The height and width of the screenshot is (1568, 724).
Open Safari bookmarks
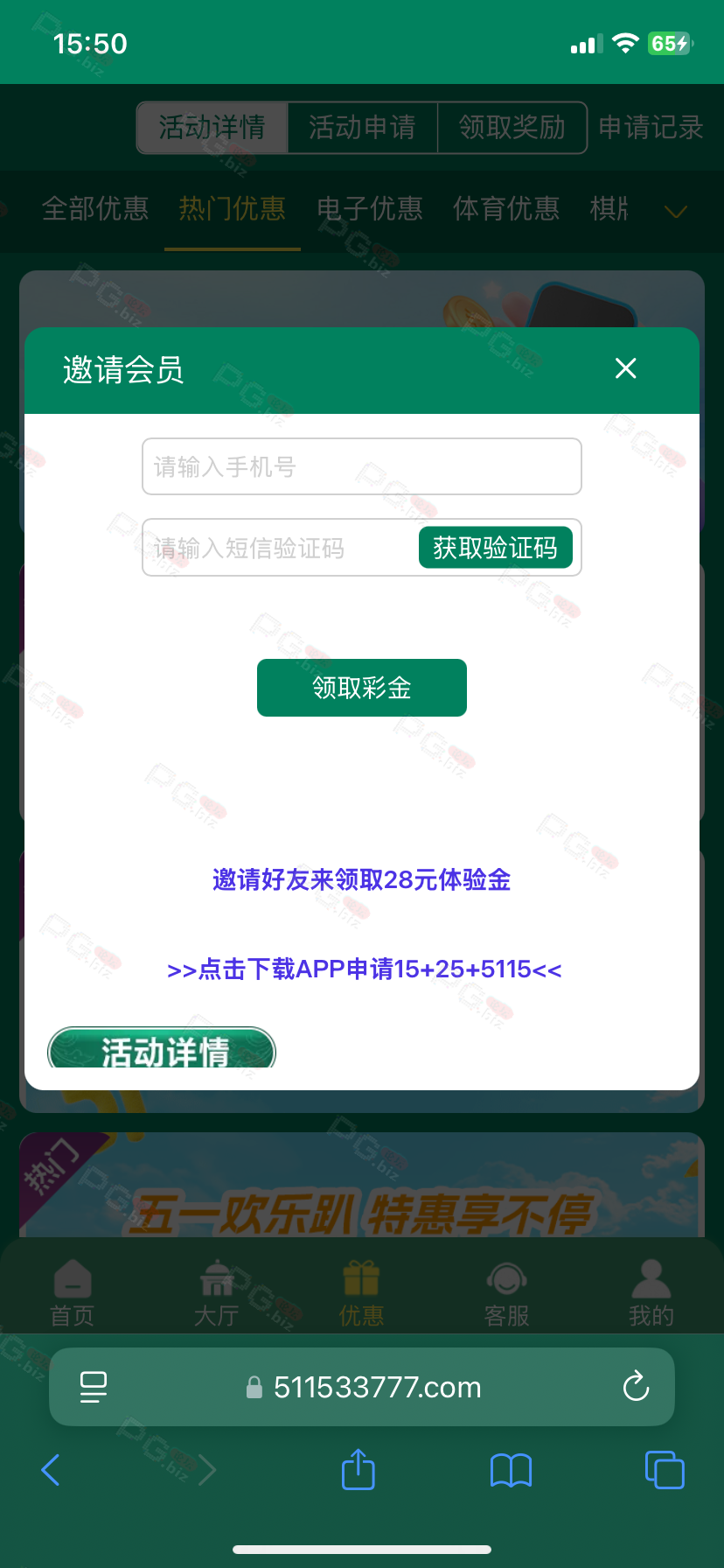click(x=512, y=1470)
